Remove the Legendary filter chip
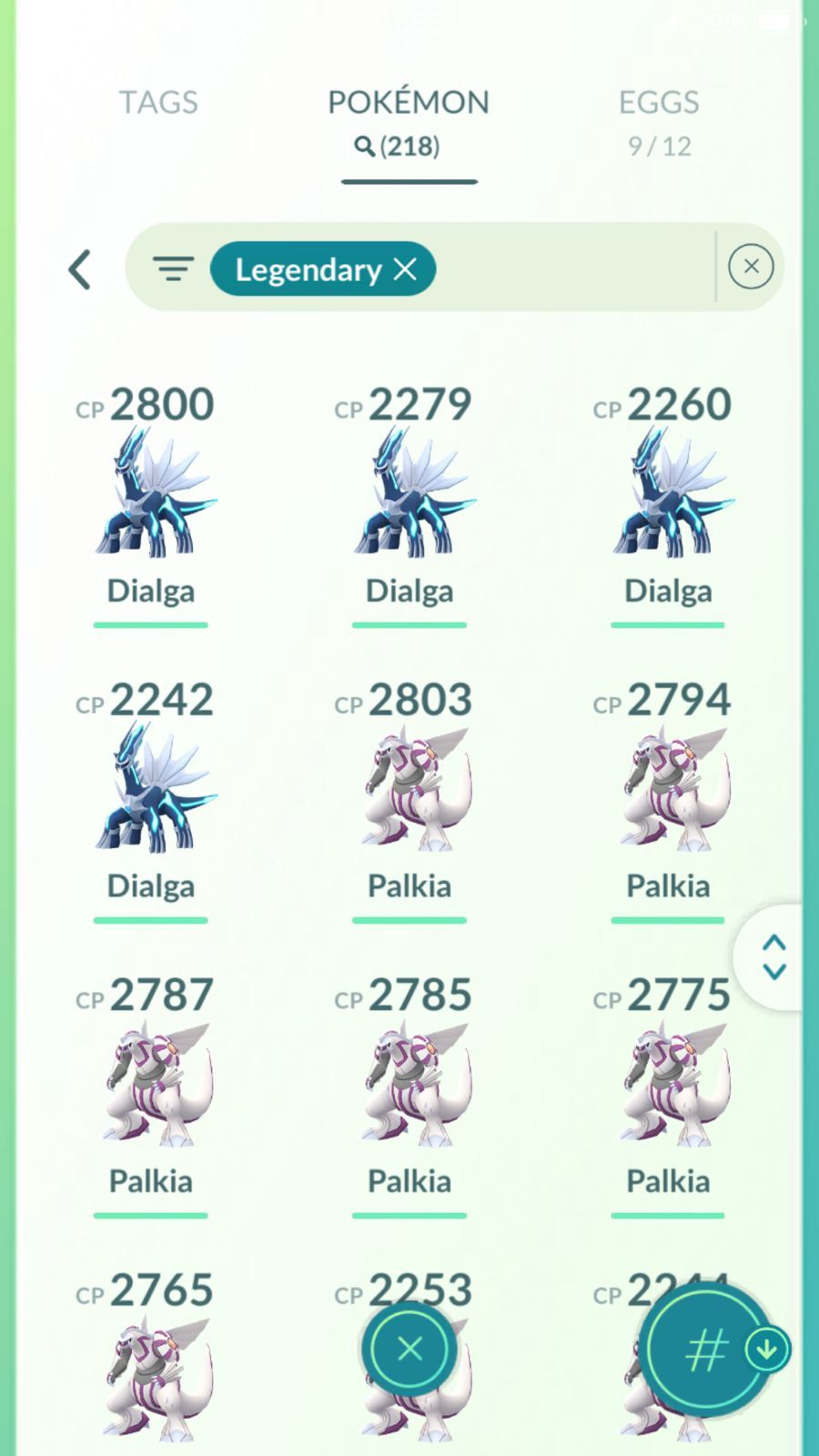This screenshot has height=1456, width=819. tap(405, 269)
